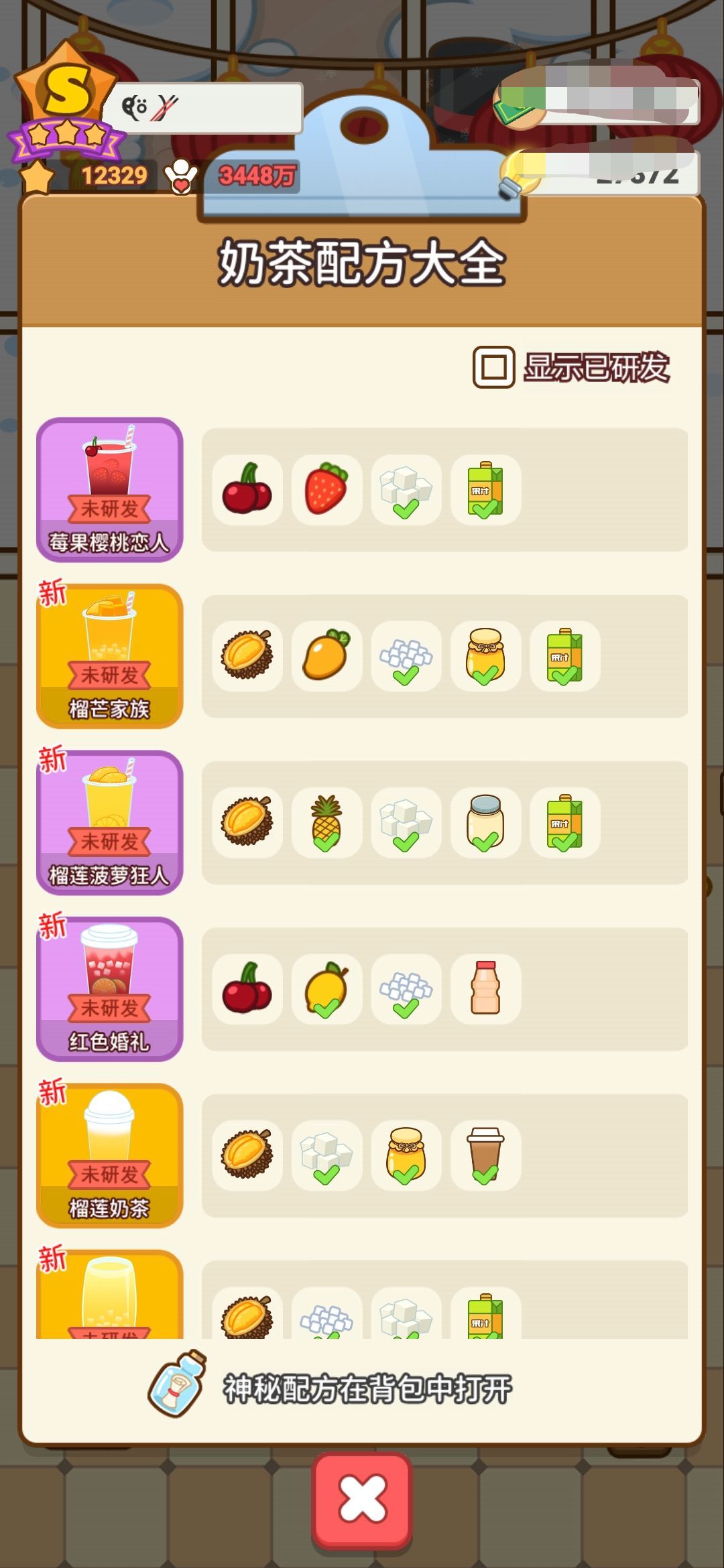Open the 榴芒家族 recipe thumbnail

point(109,653)
